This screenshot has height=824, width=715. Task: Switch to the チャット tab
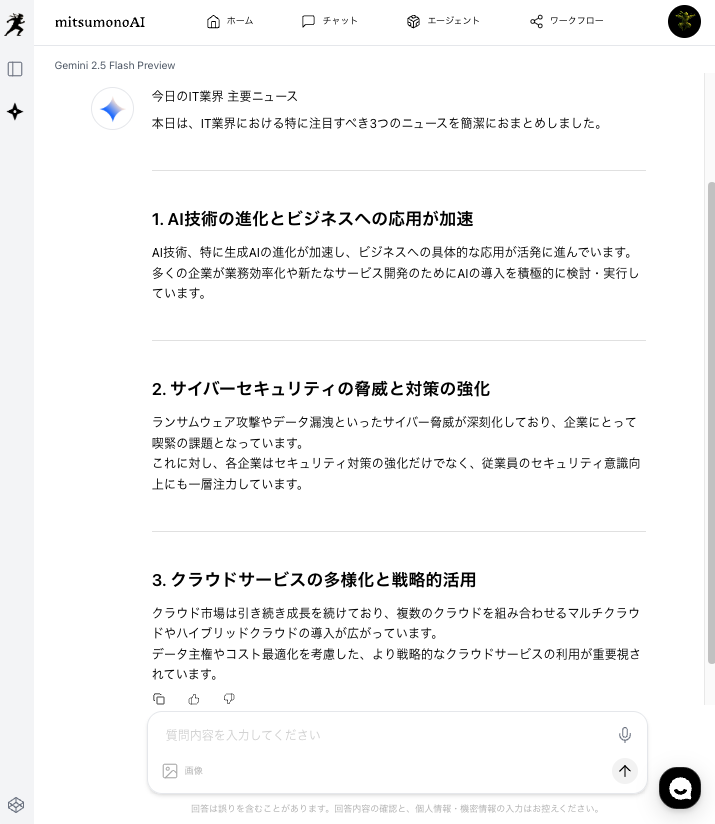tap(329, 21)
